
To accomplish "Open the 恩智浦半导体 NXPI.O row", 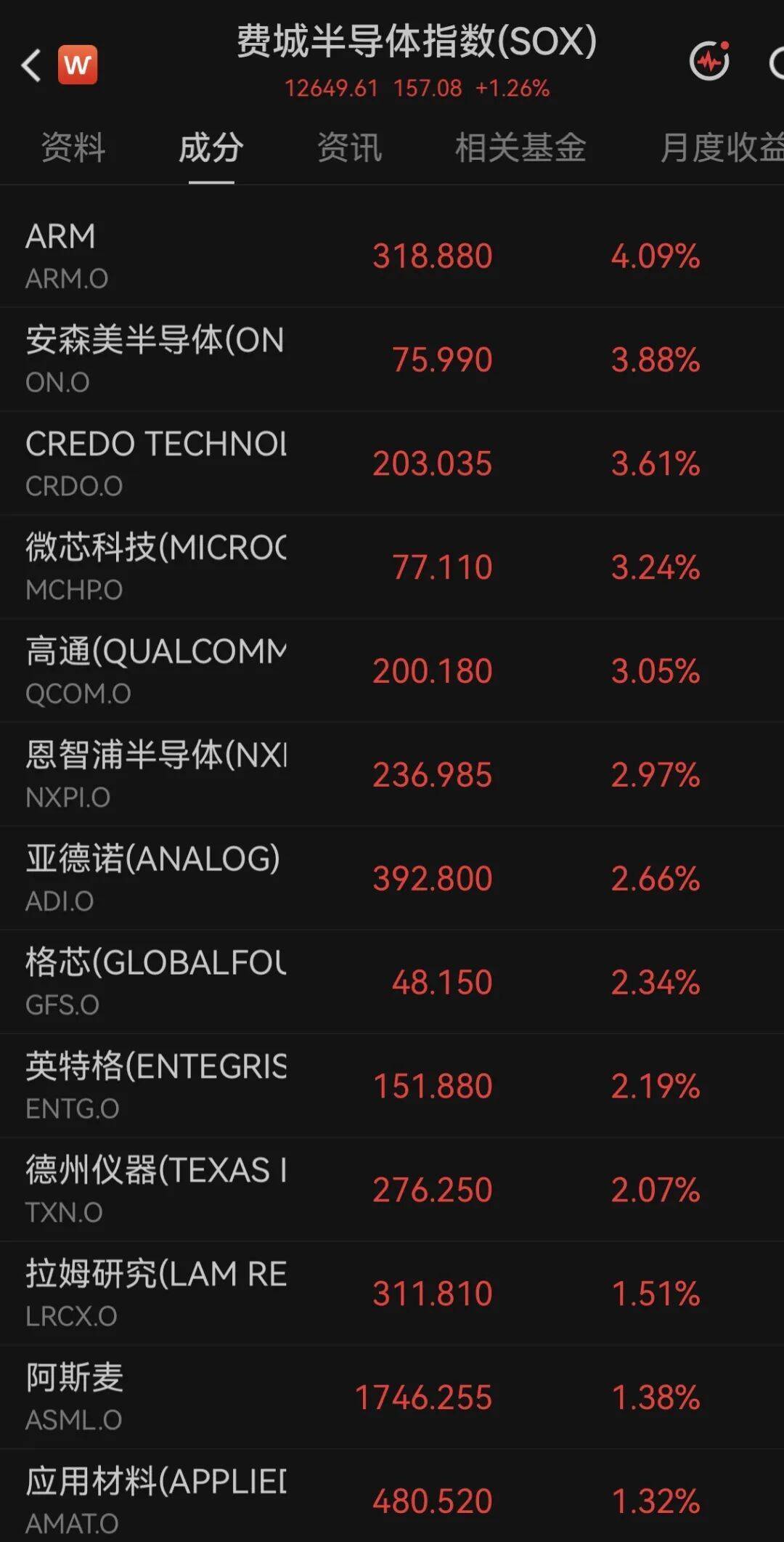I will coord(392,774).
